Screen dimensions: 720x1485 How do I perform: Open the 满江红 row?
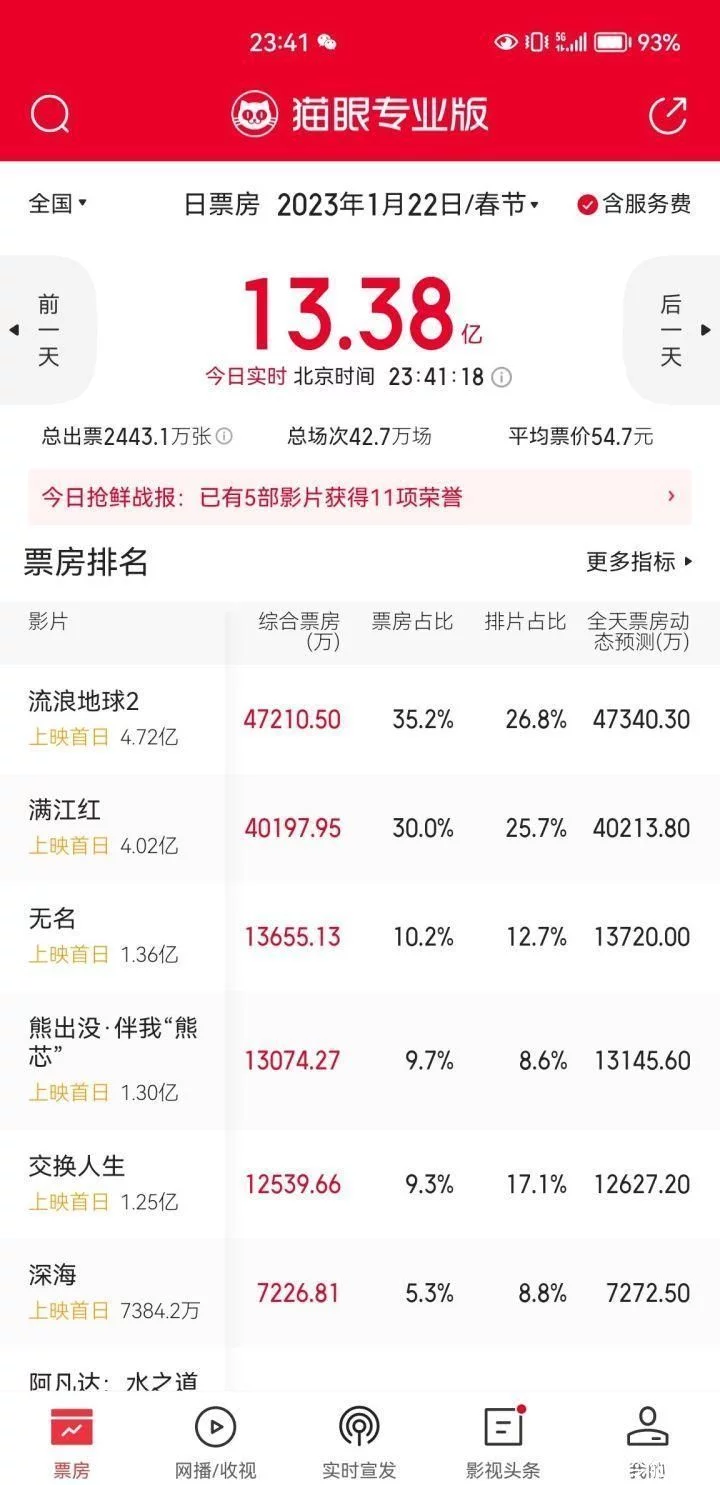[x=360, y=827]
